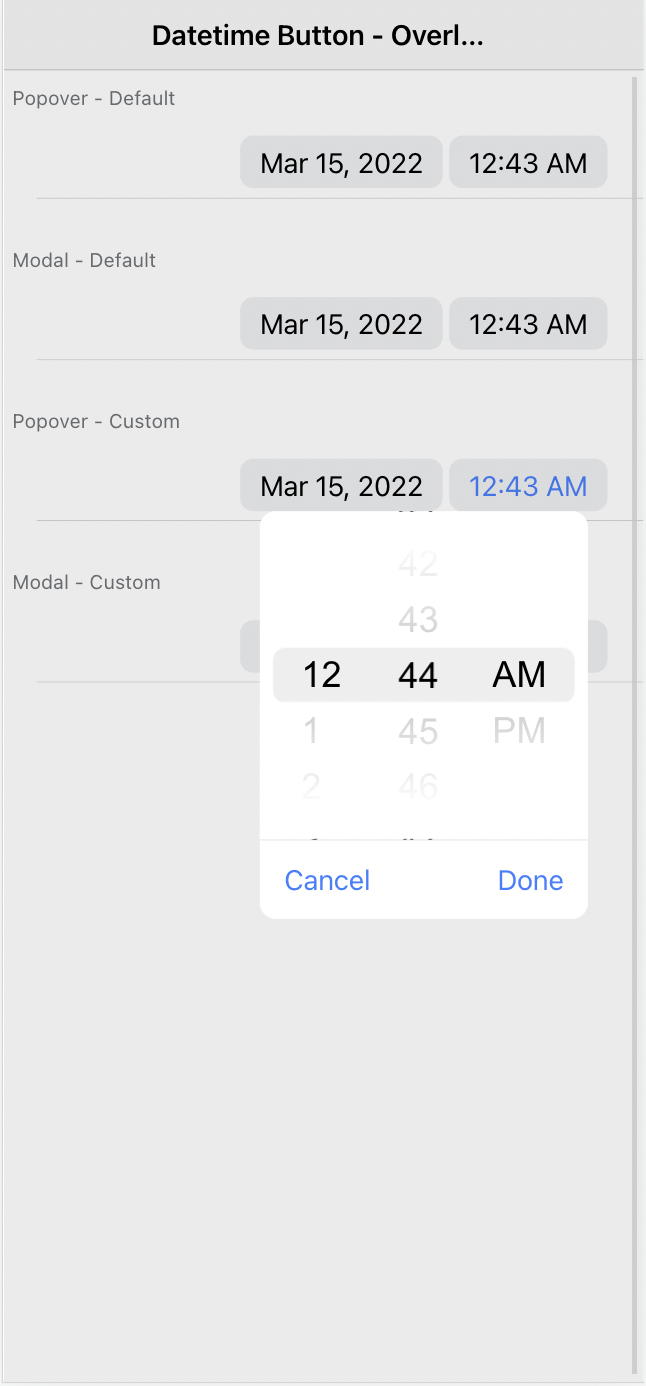
Task: Tap the blue 12:43 AM time button
Action: (x=528, y=485)
